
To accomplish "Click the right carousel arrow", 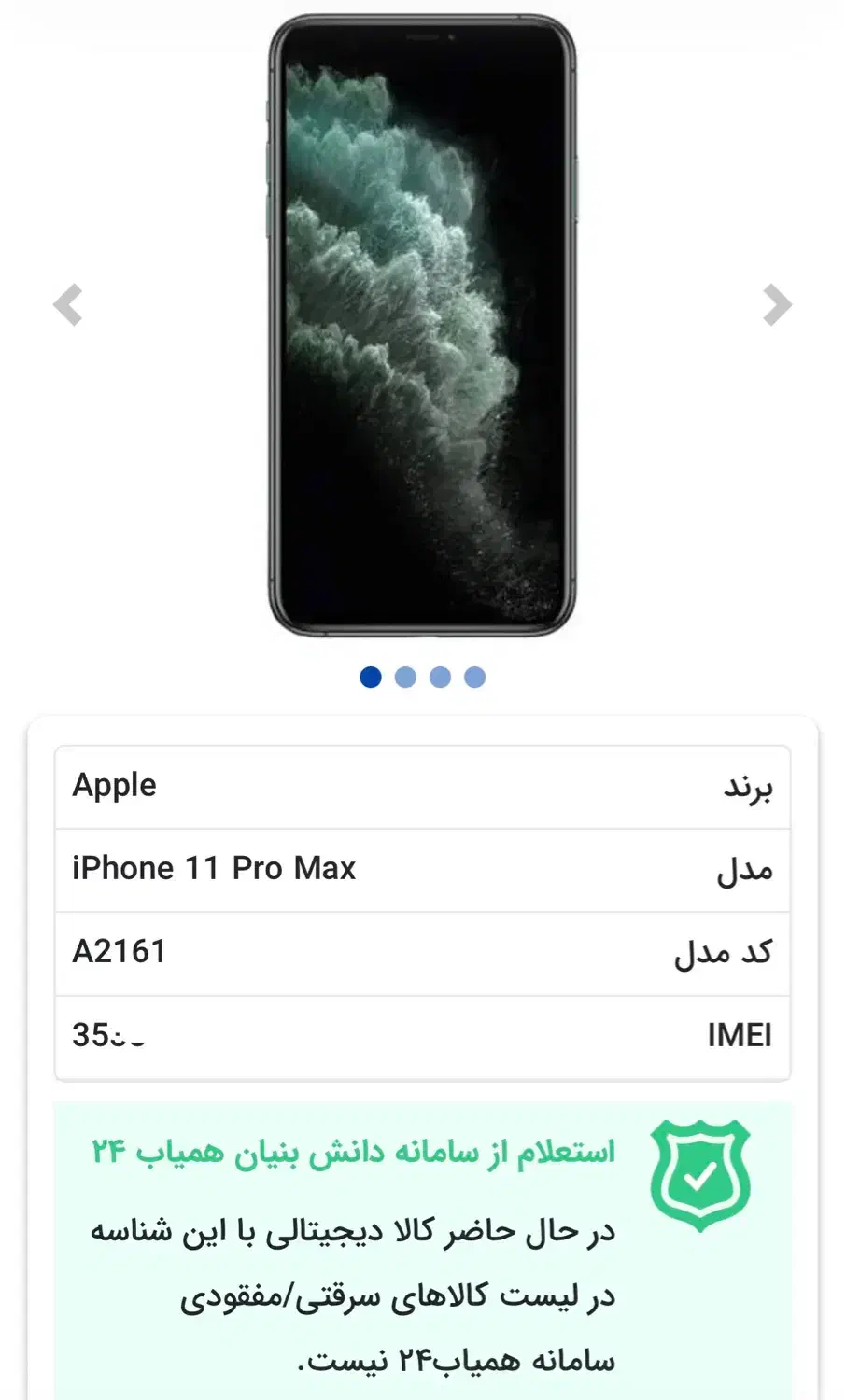I will tap(776, 305).
